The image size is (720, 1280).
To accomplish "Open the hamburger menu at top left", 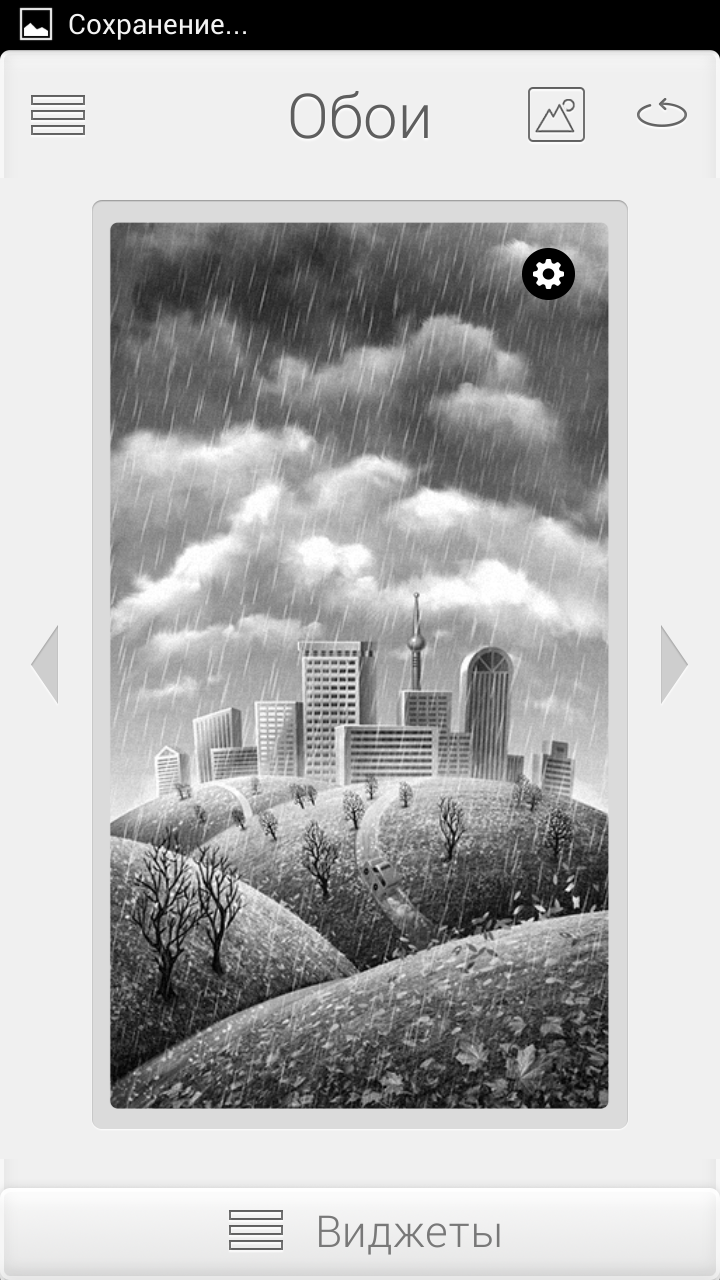I will [58, 115].
